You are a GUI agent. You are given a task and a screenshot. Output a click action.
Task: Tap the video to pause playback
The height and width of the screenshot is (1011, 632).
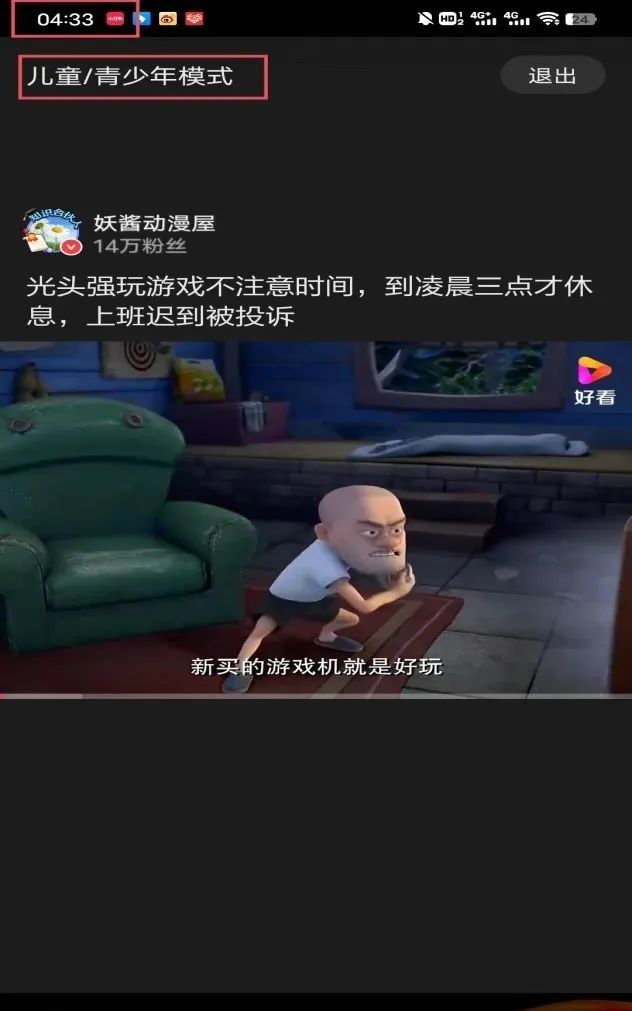pyautogui.click(x=316, y=518)
